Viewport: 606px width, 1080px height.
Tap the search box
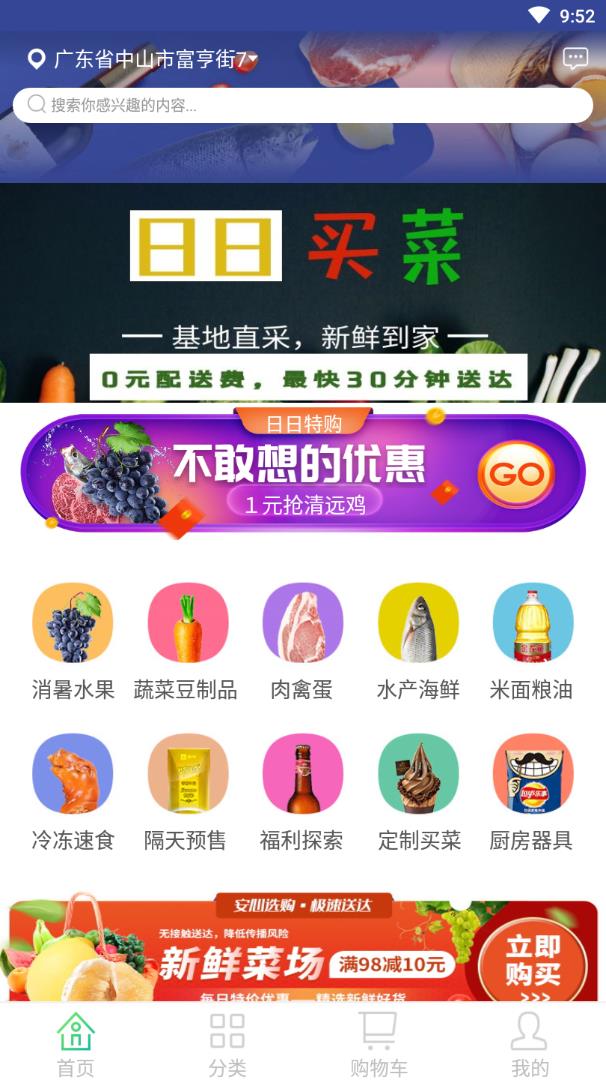pos(302,105)
